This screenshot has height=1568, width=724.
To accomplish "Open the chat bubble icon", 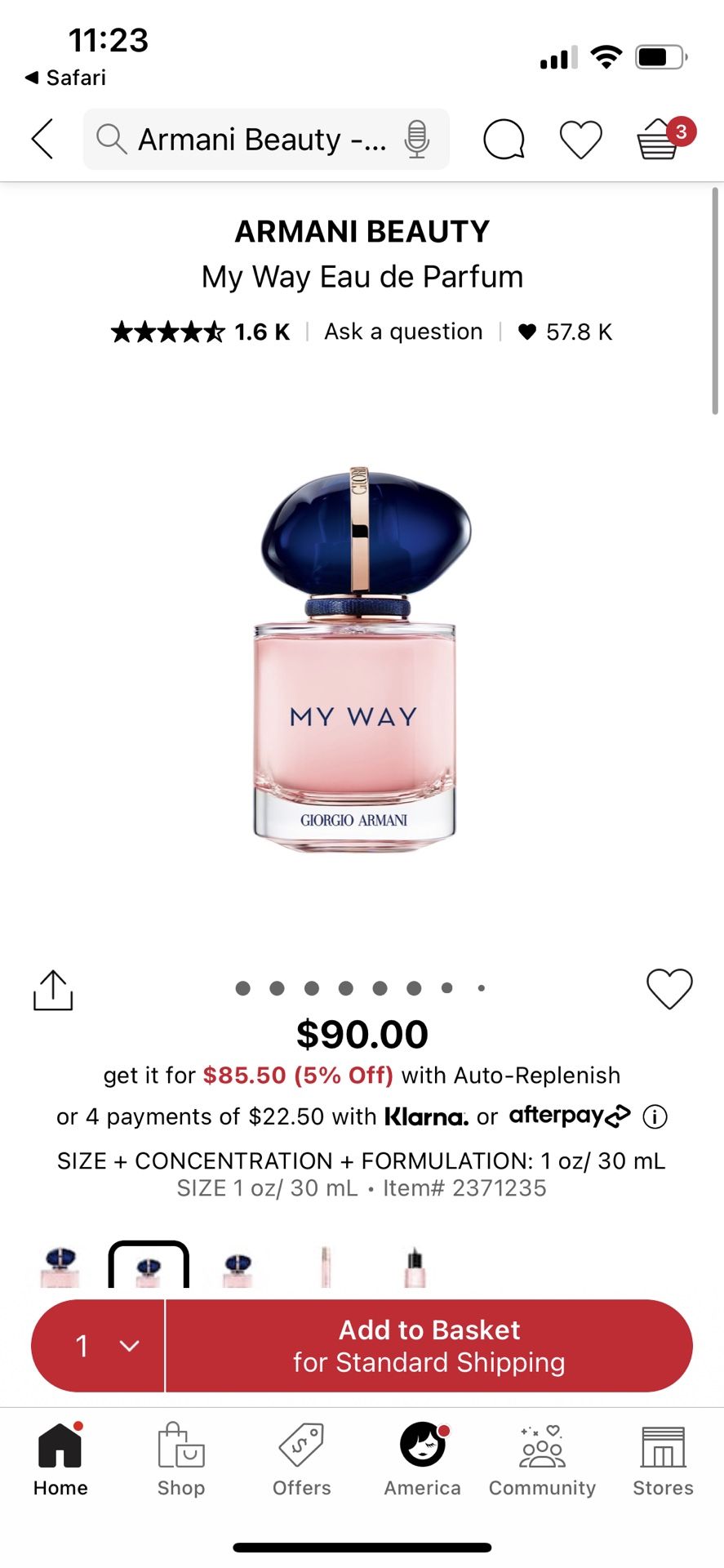I will tap(504, 139).
